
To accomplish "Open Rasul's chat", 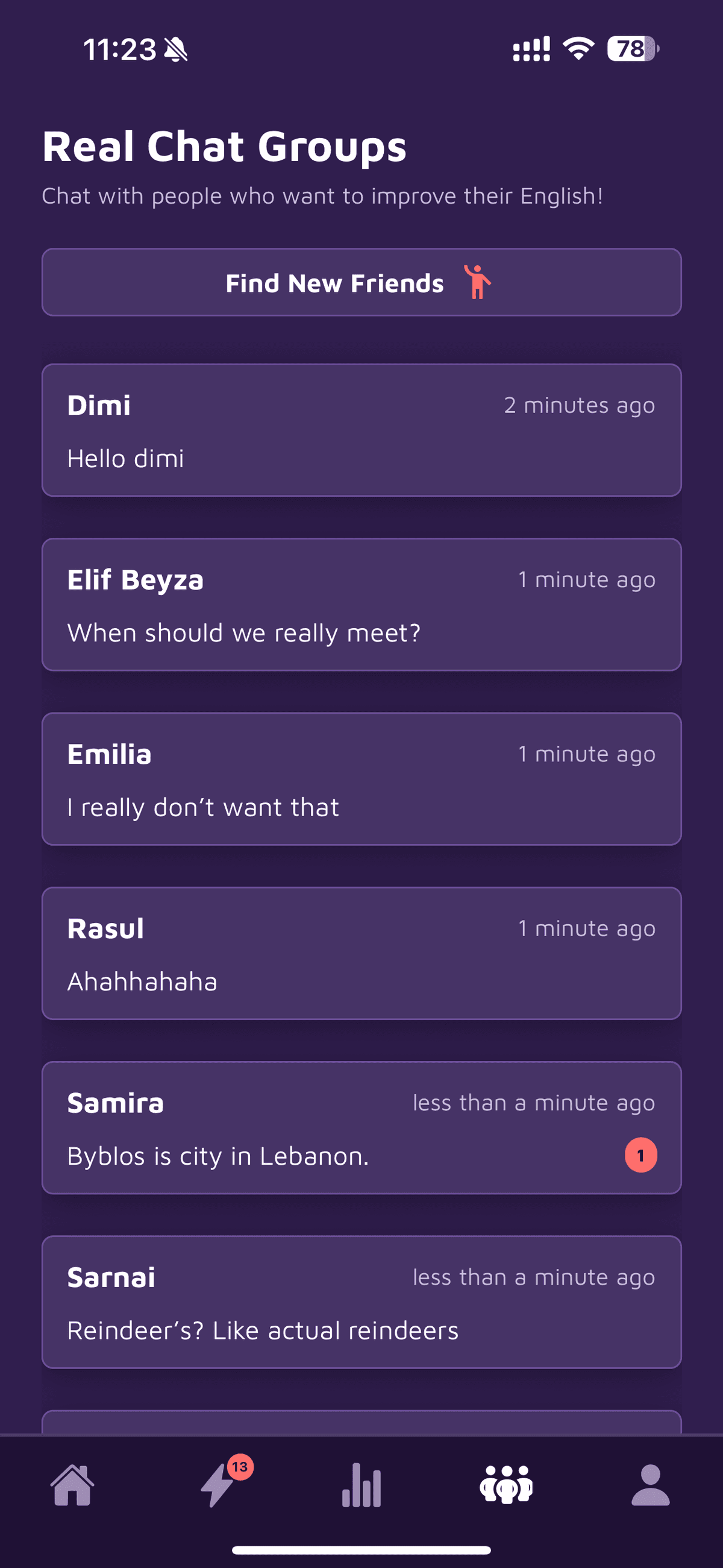I will (x=361, y=953).
